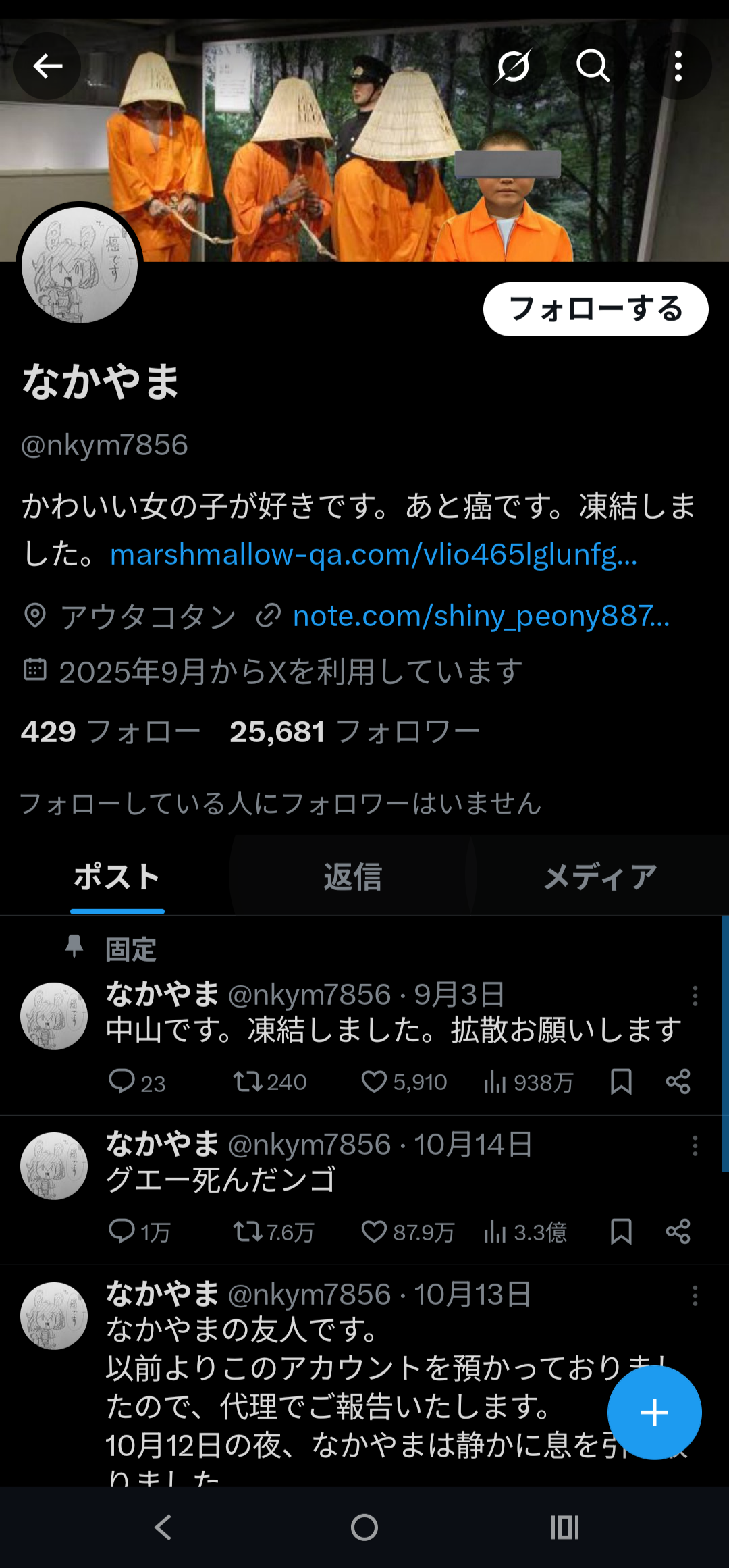729x1568 pixels.
Task: Open the profile overflow menu
Action: [678, 66]
